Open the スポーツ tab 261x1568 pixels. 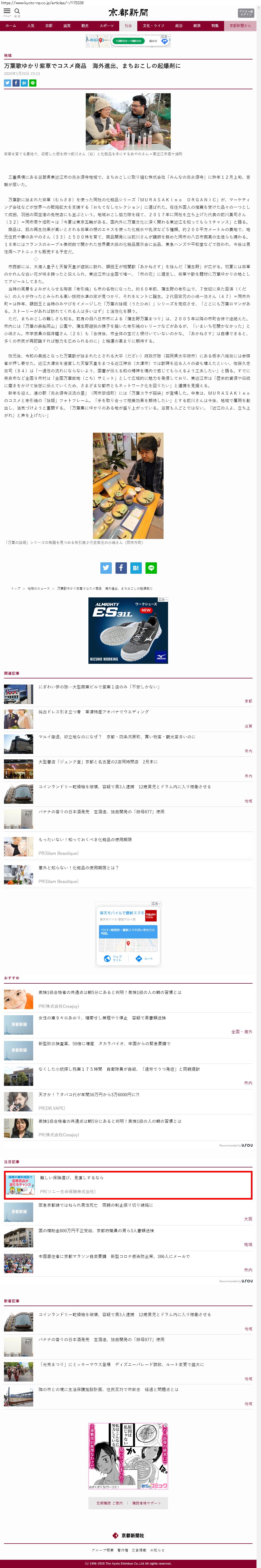tap(106, 26)
